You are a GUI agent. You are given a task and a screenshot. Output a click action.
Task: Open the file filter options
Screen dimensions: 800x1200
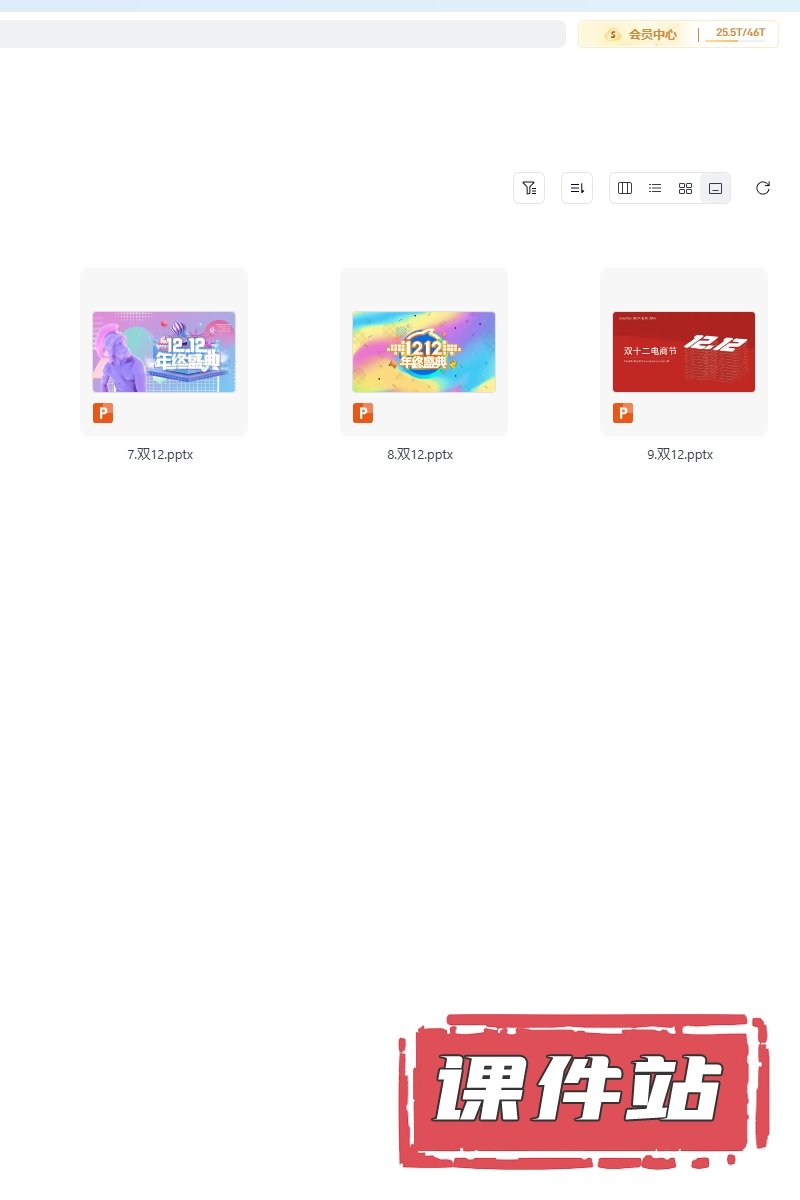tap(529, 188)
